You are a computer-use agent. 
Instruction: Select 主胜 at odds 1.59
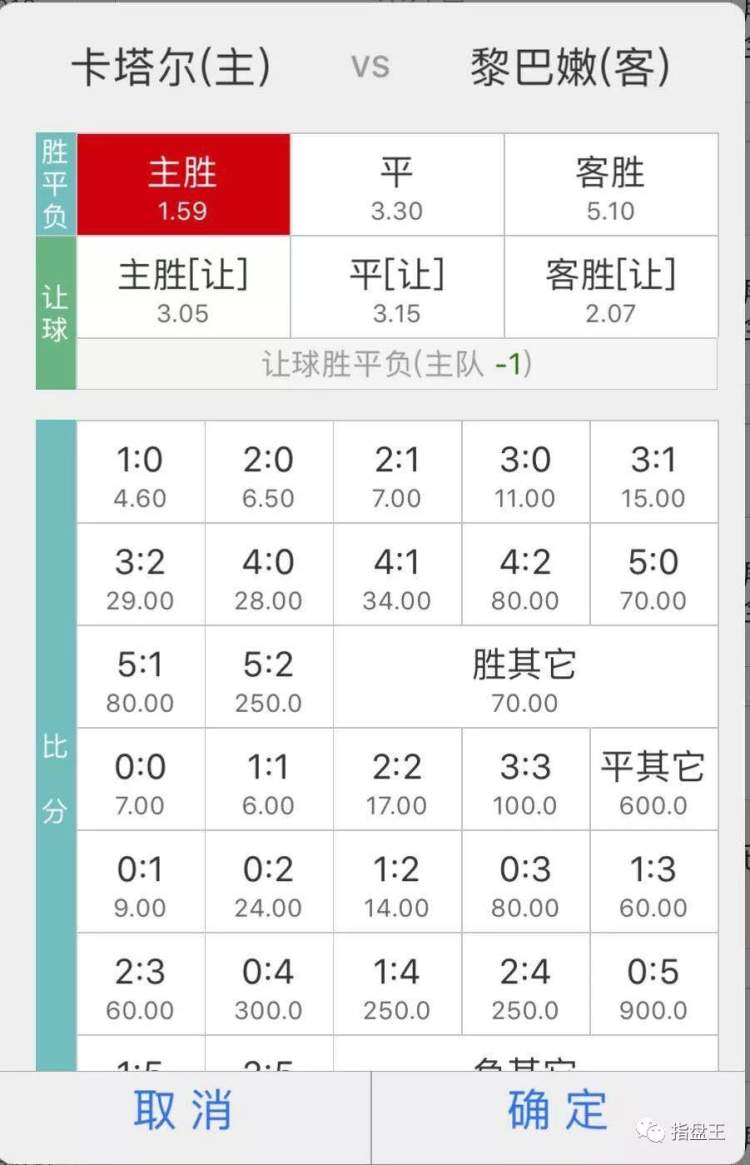(183, 186)
